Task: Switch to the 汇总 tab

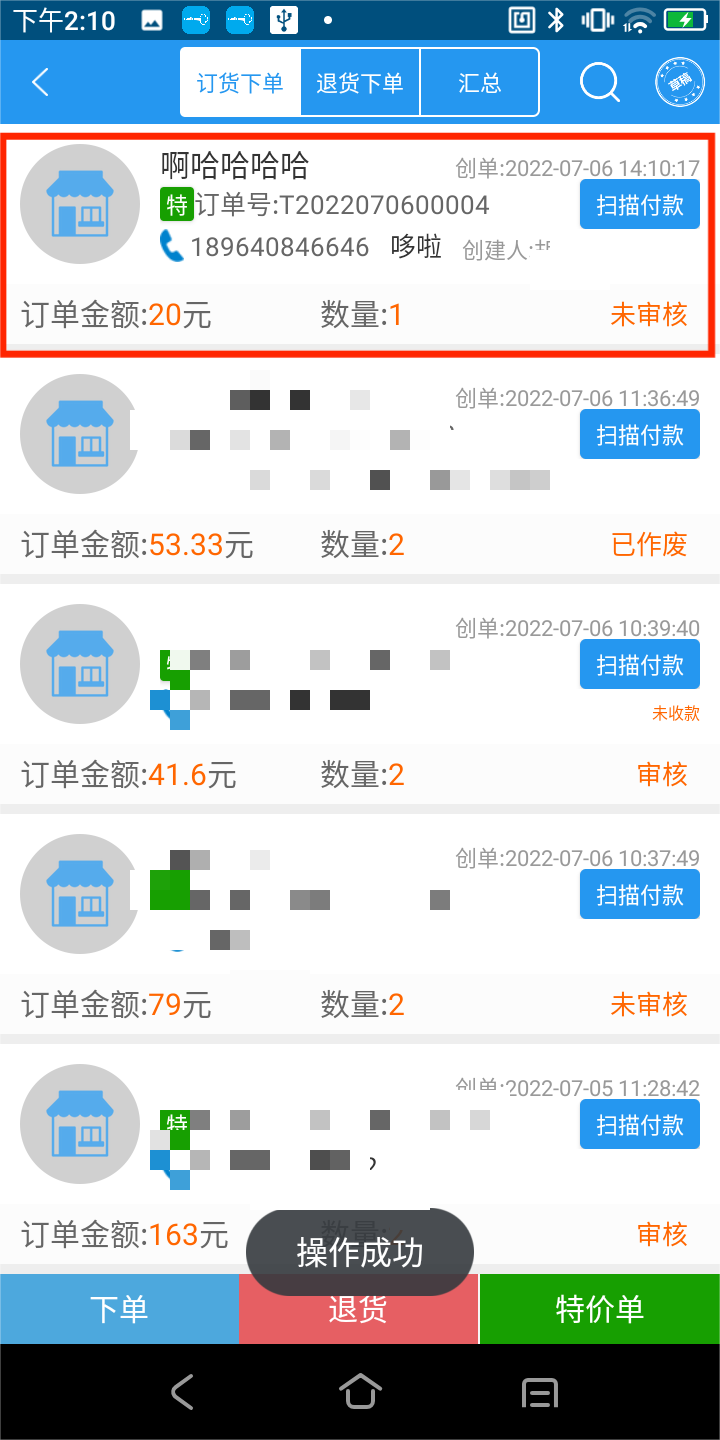Action: pos(479,82)
